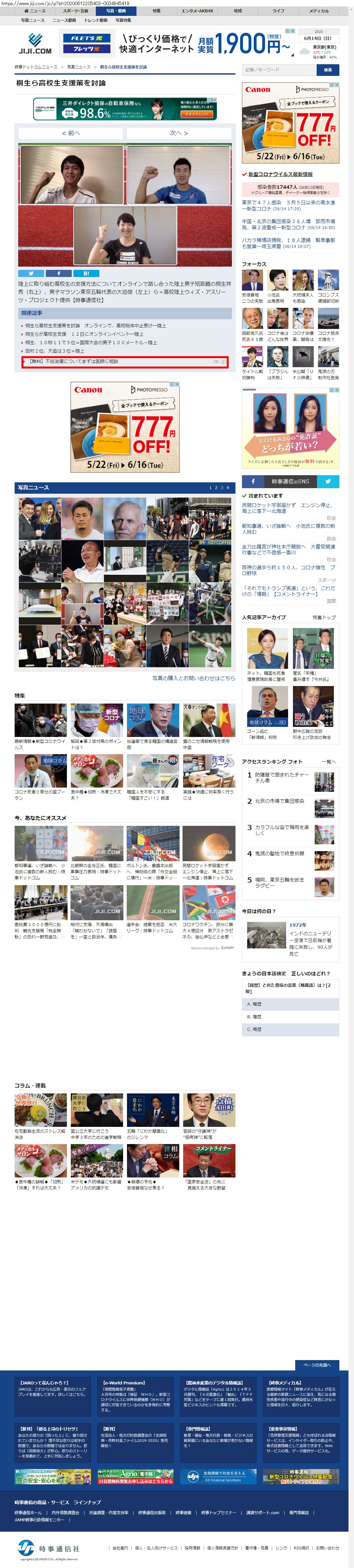Tap ページの先頭へ to return to top
The image size is (354, 1568).
[x=316, y=1365]
